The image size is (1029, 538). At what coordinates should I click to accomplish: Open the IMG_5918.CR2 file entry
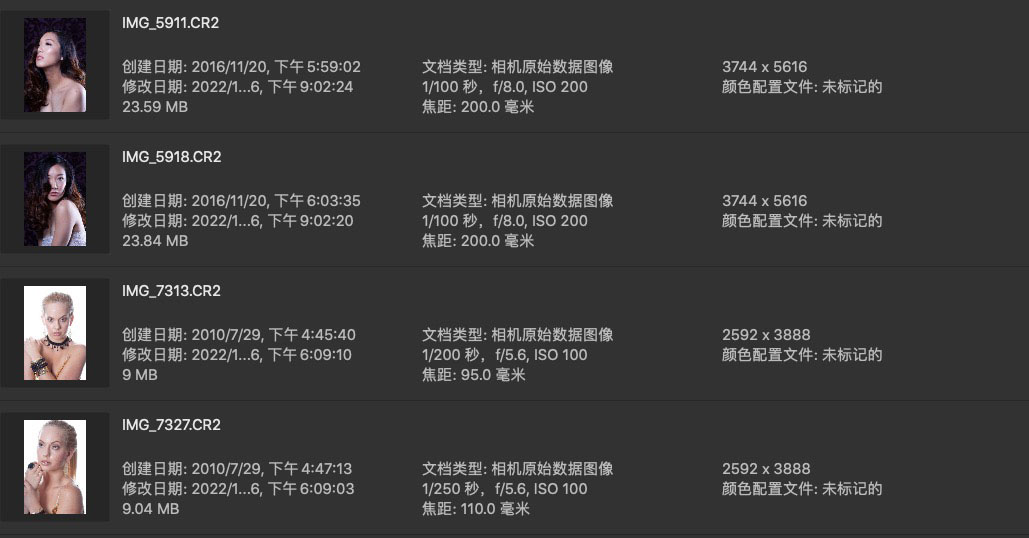pyautogui.click(x=171, y=157)
